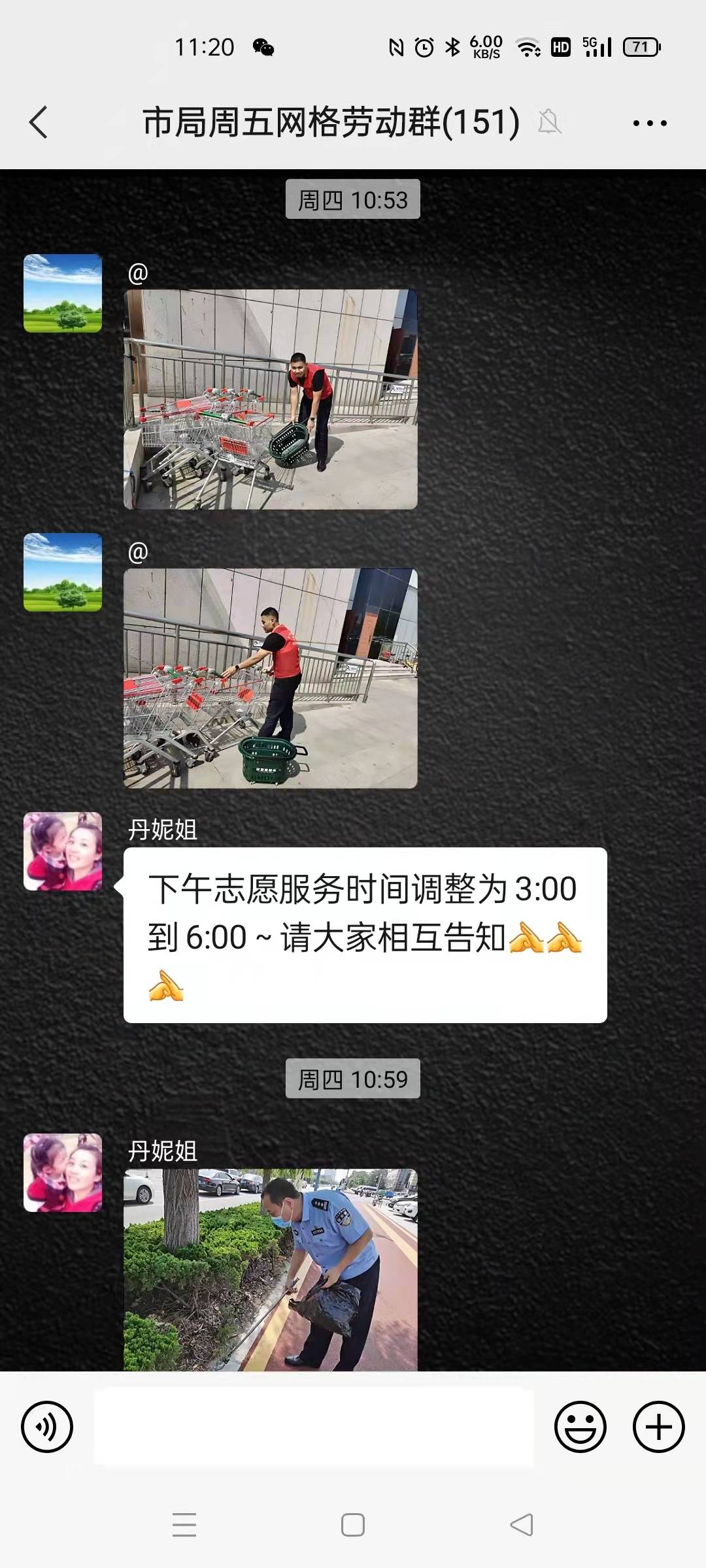The height and width of the screenshot is (1568, 706).
Task: Open photo of officer picking up litter
Action: tap(271, 1269)
